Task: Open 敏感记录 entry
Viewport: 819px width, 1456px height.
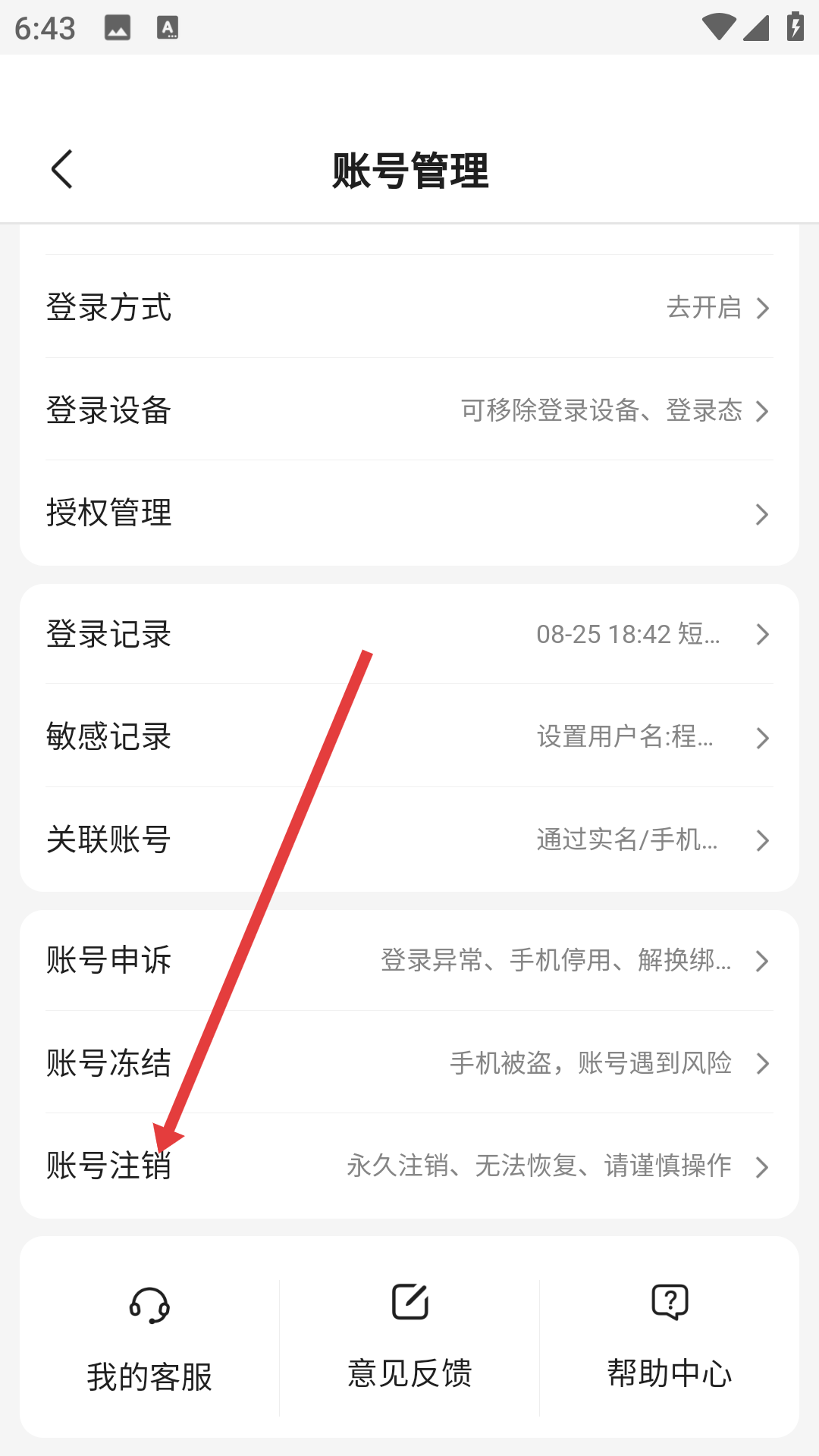Action: click(x=409, y=736)
